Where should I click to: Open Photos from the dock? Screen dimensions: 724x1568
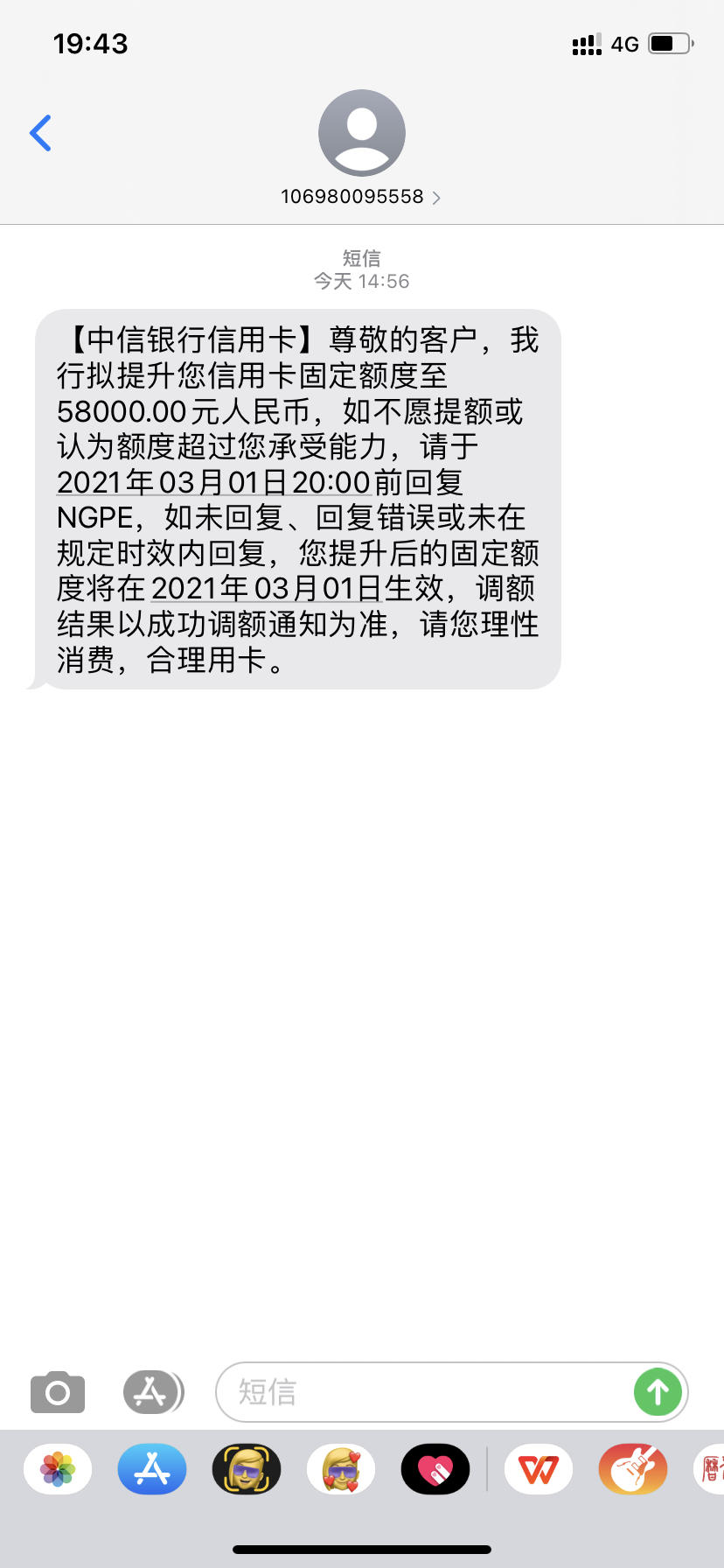tap(58, 1469)
